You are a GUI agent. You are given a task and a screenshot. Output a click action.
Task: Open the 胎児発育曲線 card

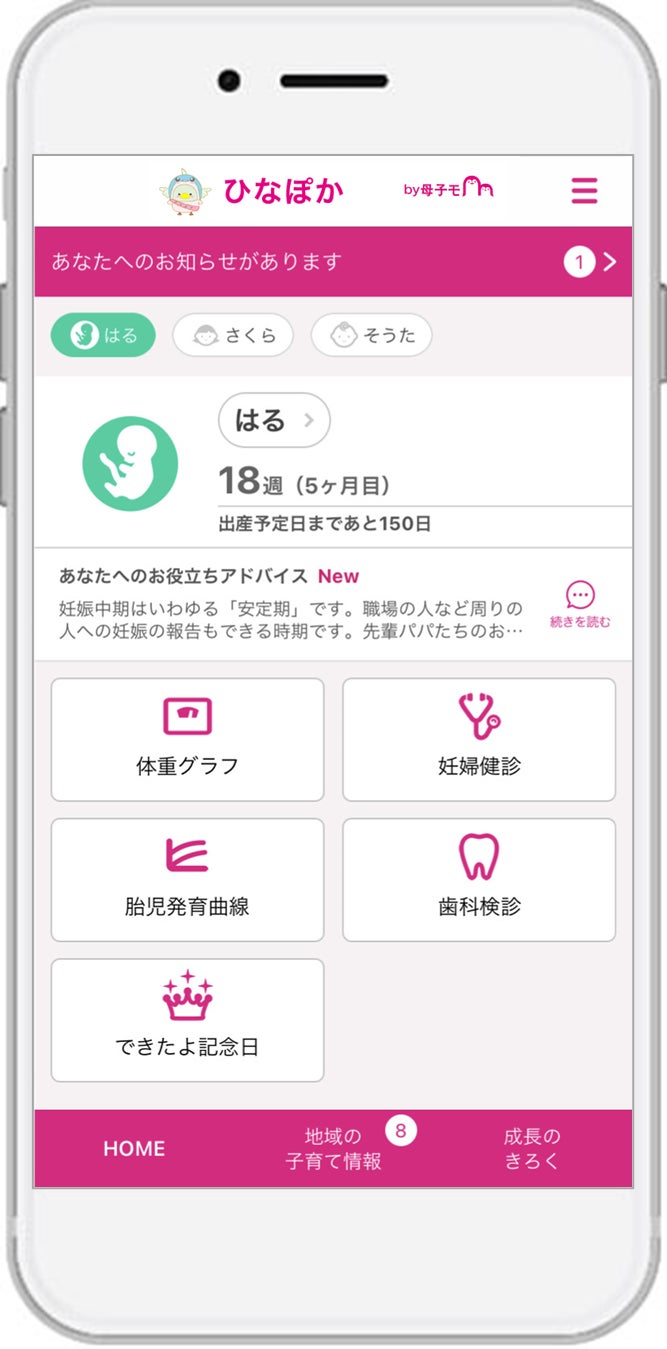coord(187,880)
